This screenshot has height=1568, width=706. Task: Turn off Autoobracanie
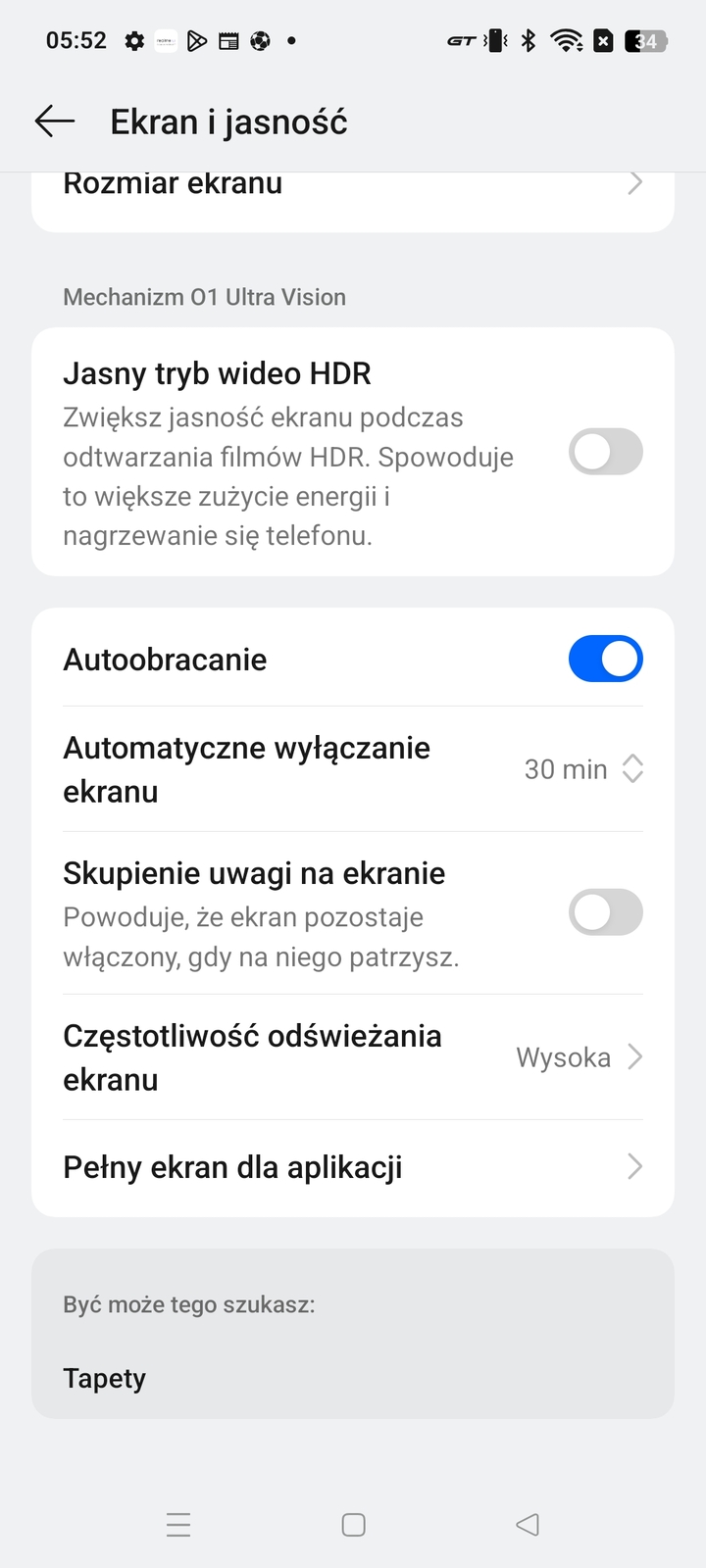click(x=605, y=660)
